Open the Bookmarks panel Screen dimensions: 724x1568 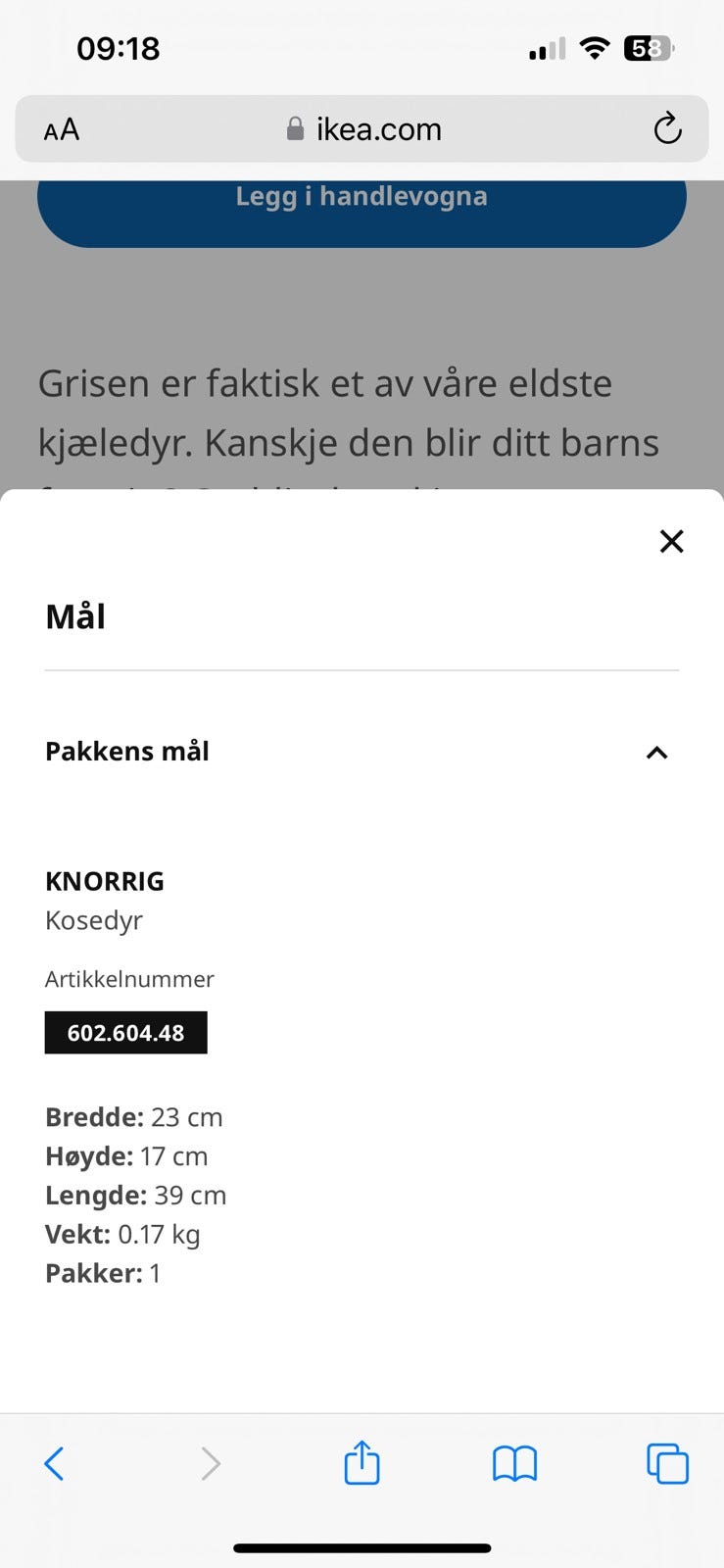tap(513, 1463)
